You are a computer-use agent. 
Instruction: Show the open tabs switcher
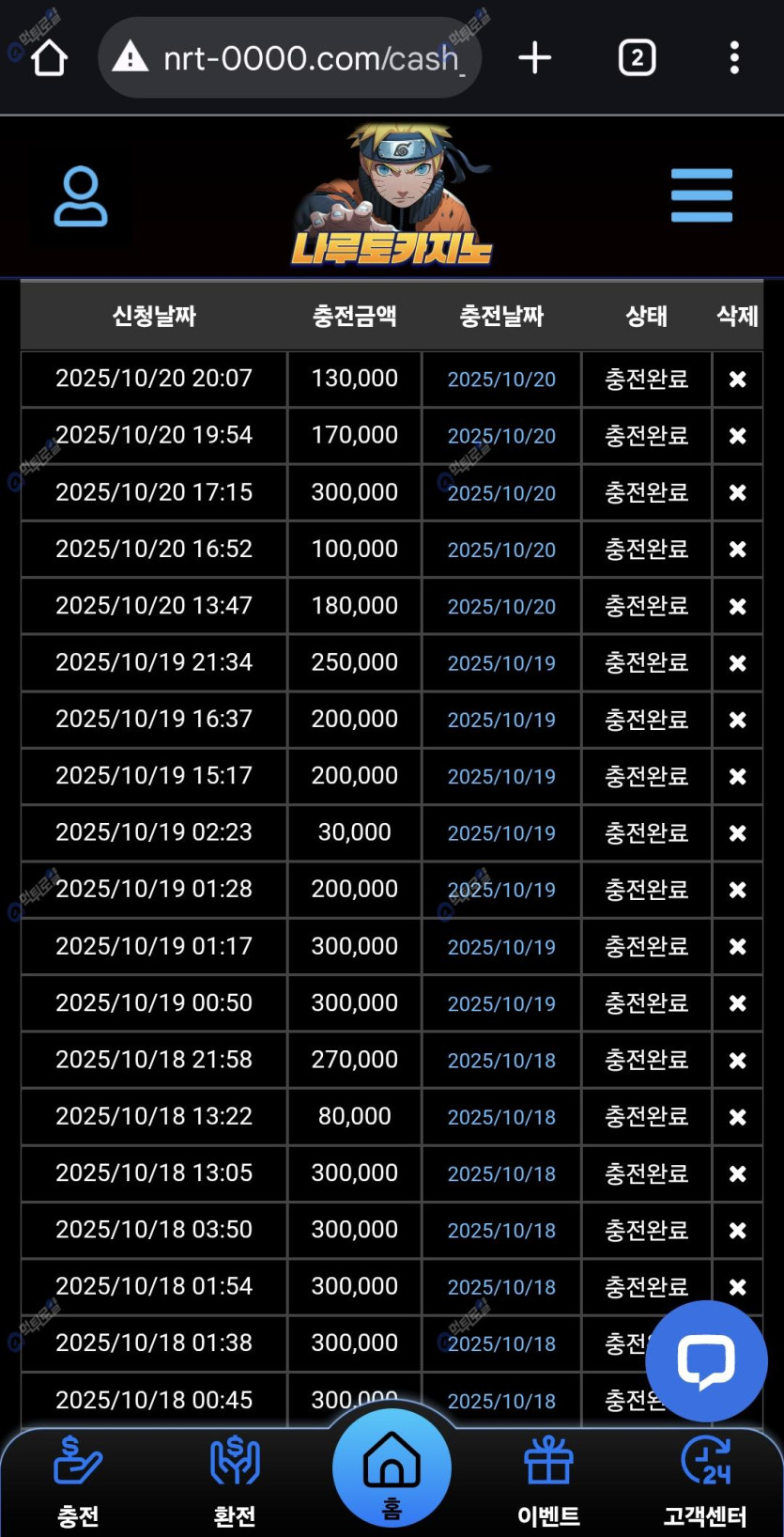[637, 58]
